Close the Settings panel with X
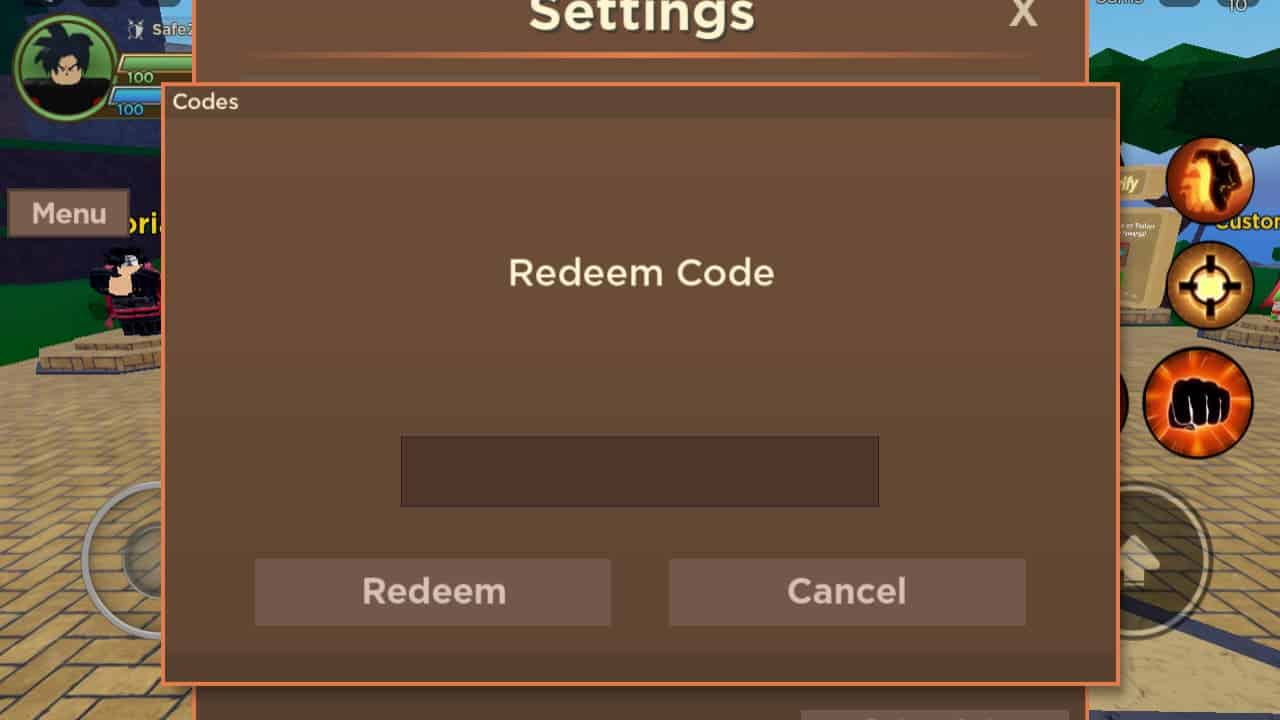The image size is (1280, 720). 1023,14
